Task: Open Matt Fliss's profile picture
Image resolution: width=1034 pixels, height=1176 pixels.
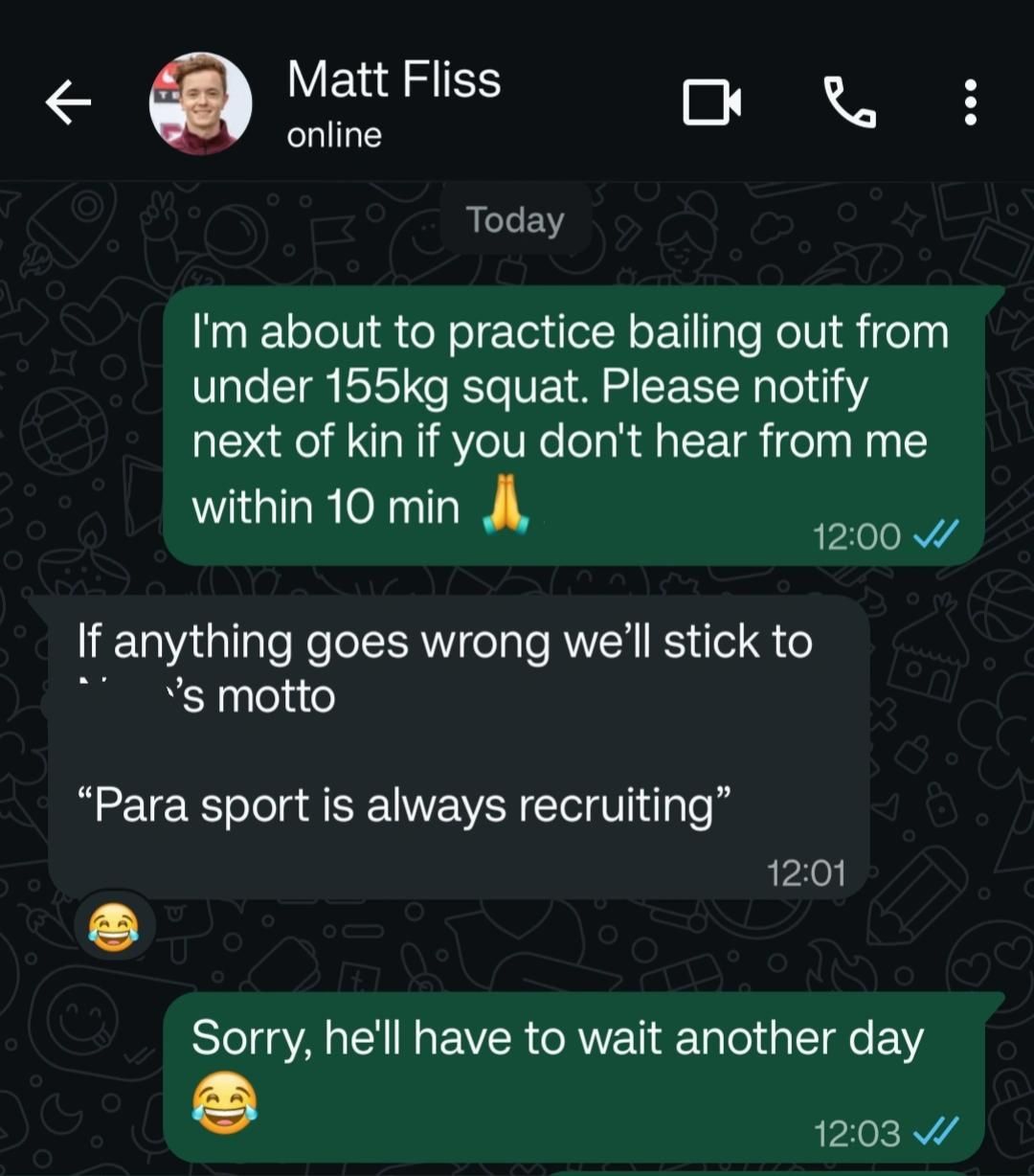Action: tap(201, 102)
